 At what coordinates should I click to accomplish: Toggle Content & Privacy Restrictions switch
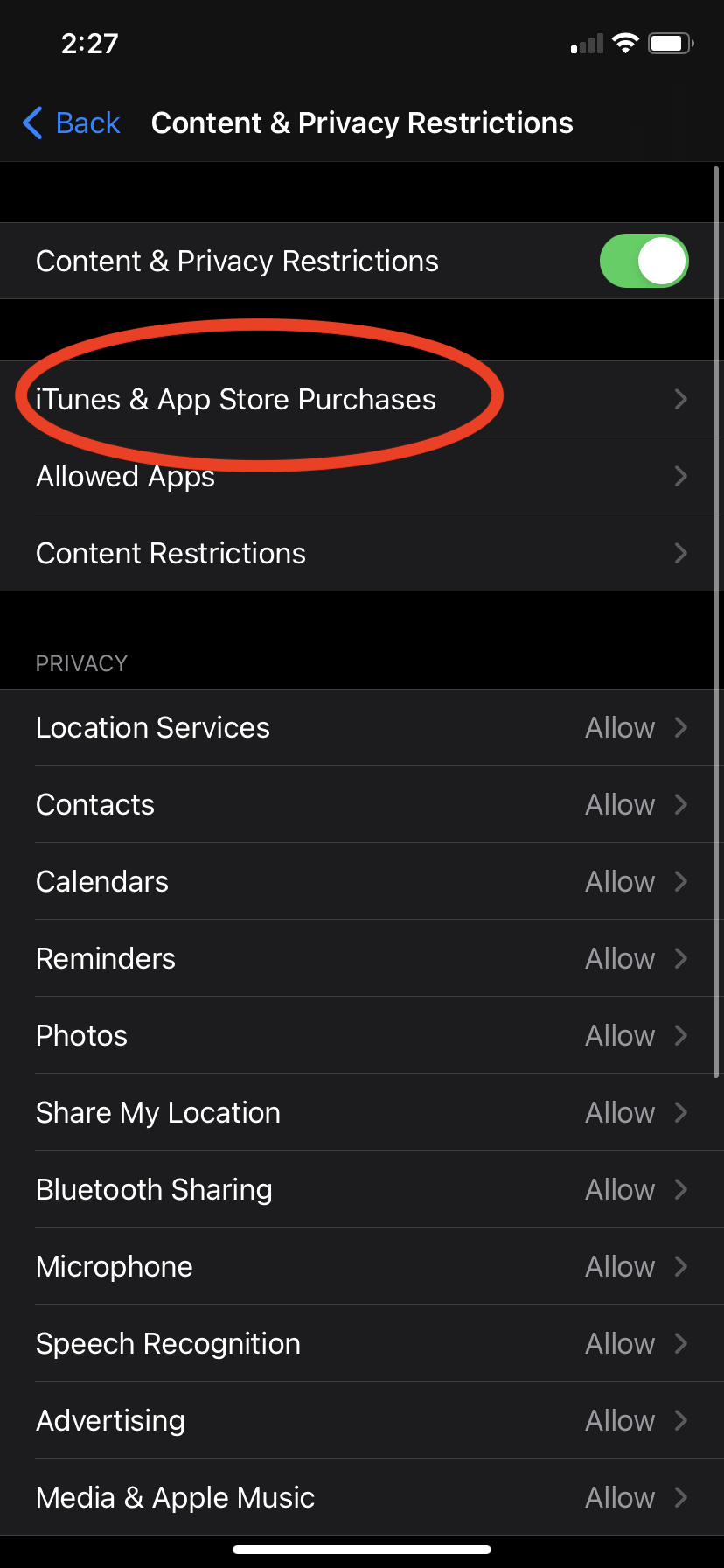[644, 261]
